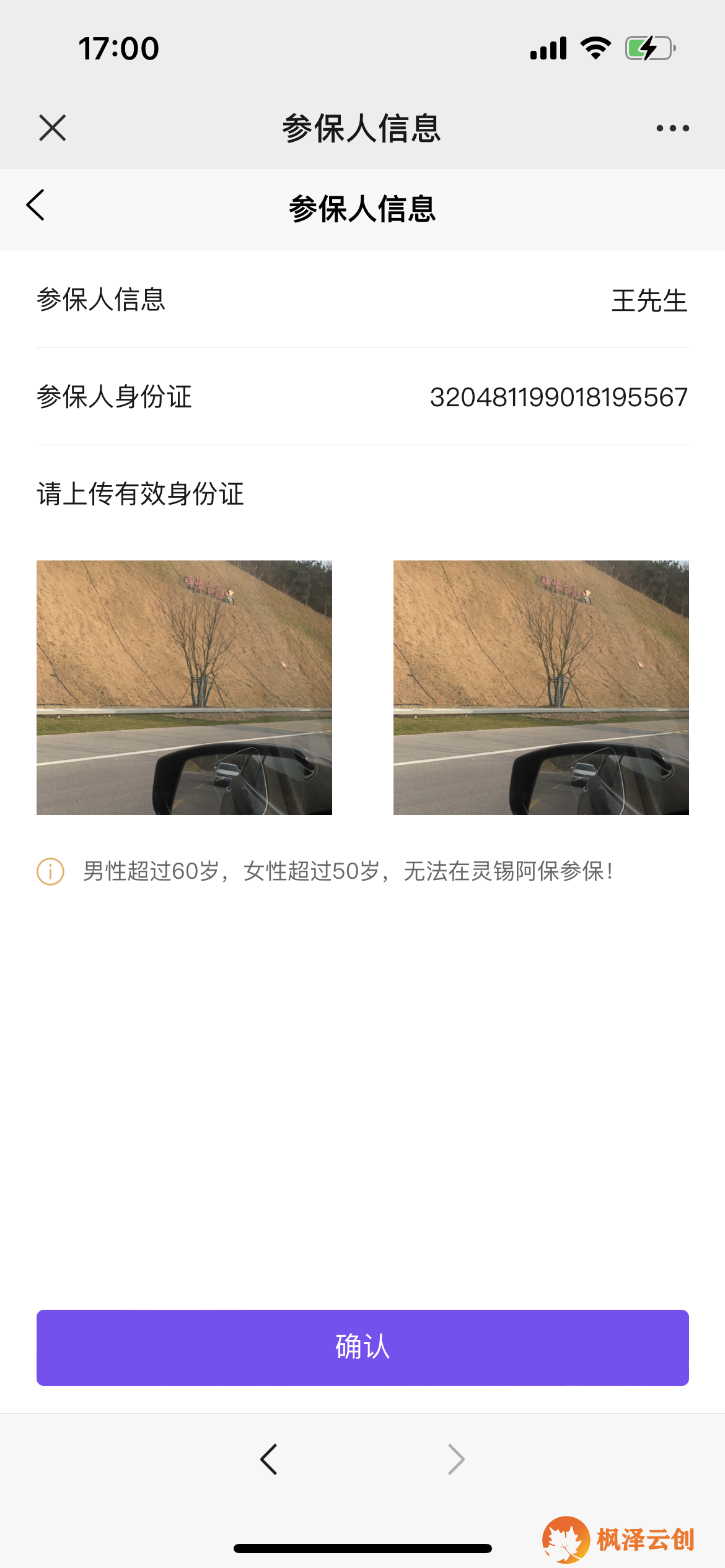Edit the 参保人身份证 number field
Screen dimensions: 725x1568
point(558,397)
